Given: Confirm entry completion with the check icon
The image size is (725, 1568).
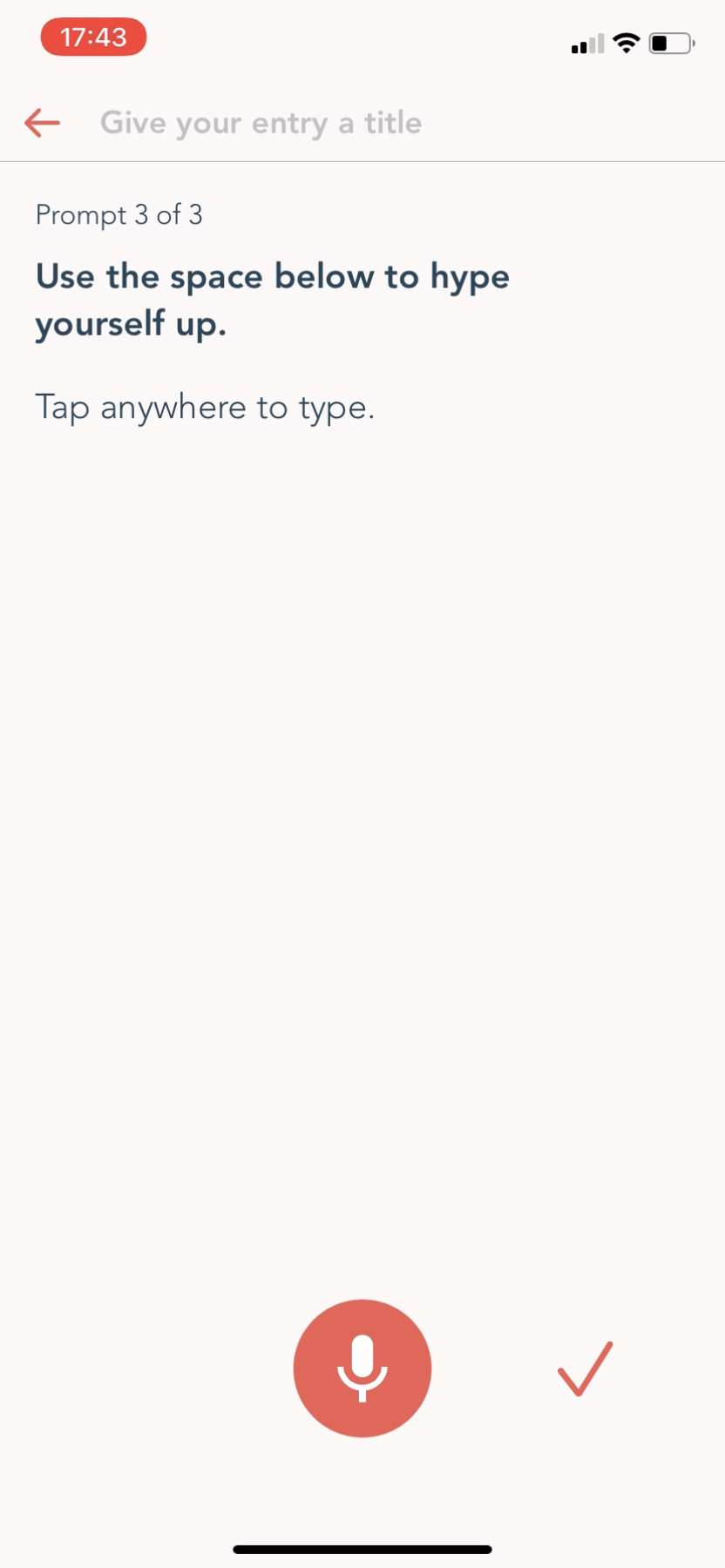Looking at the screenshot, I should pos(585,1368).
